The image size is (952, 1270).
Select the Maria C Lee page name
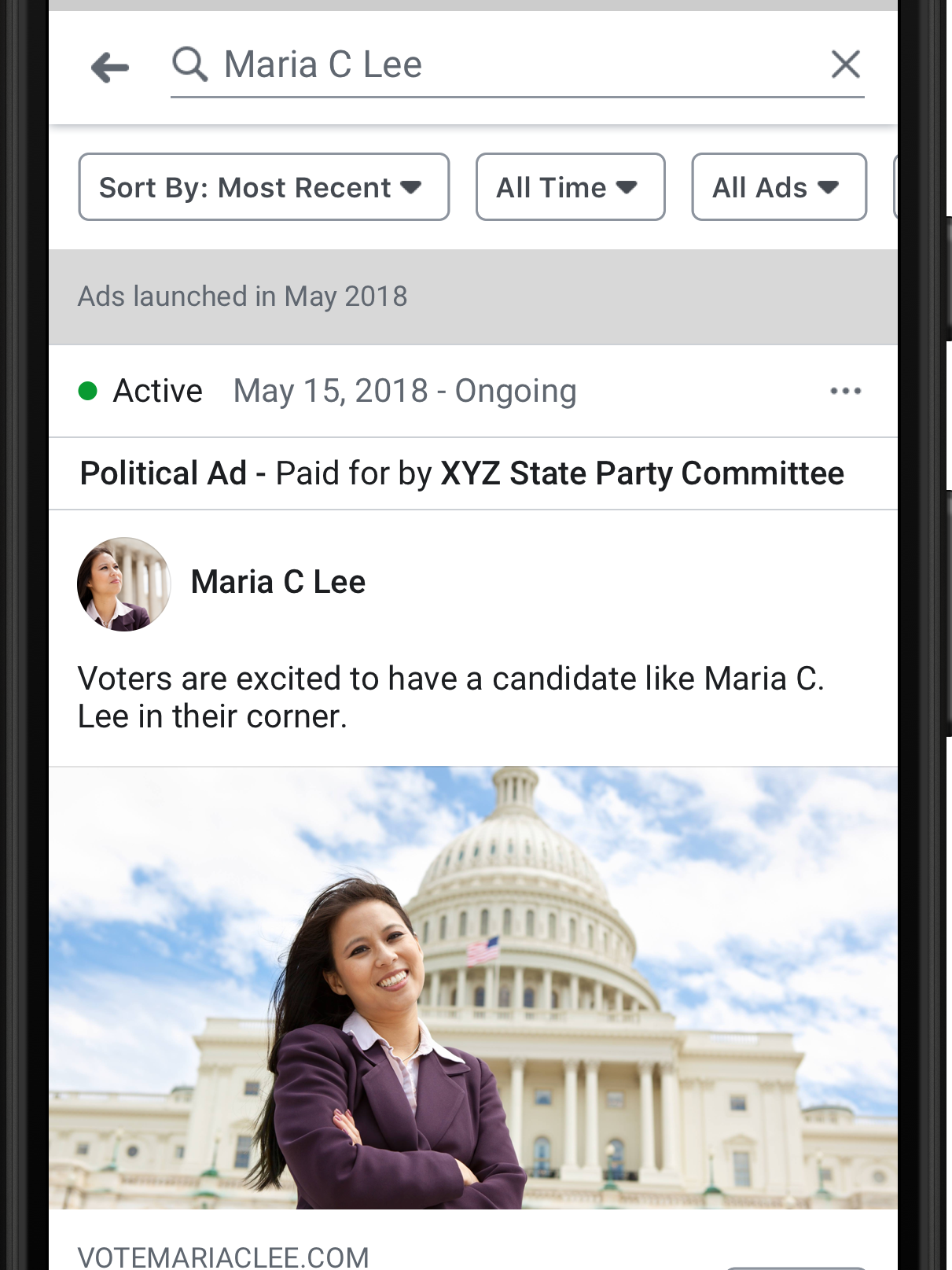click(x=278, y=581)
